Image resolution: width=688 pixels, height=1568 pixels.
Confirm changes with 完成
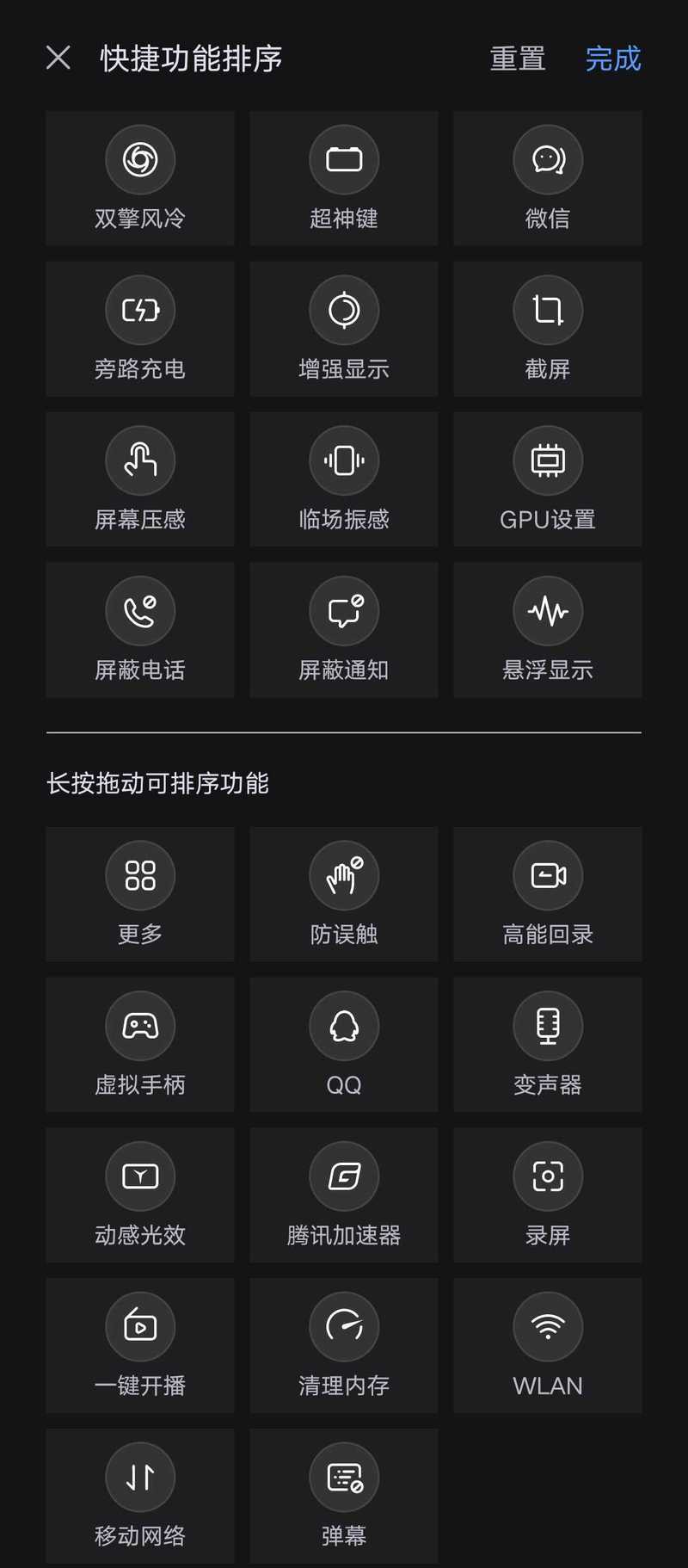(x=612, y=59)
